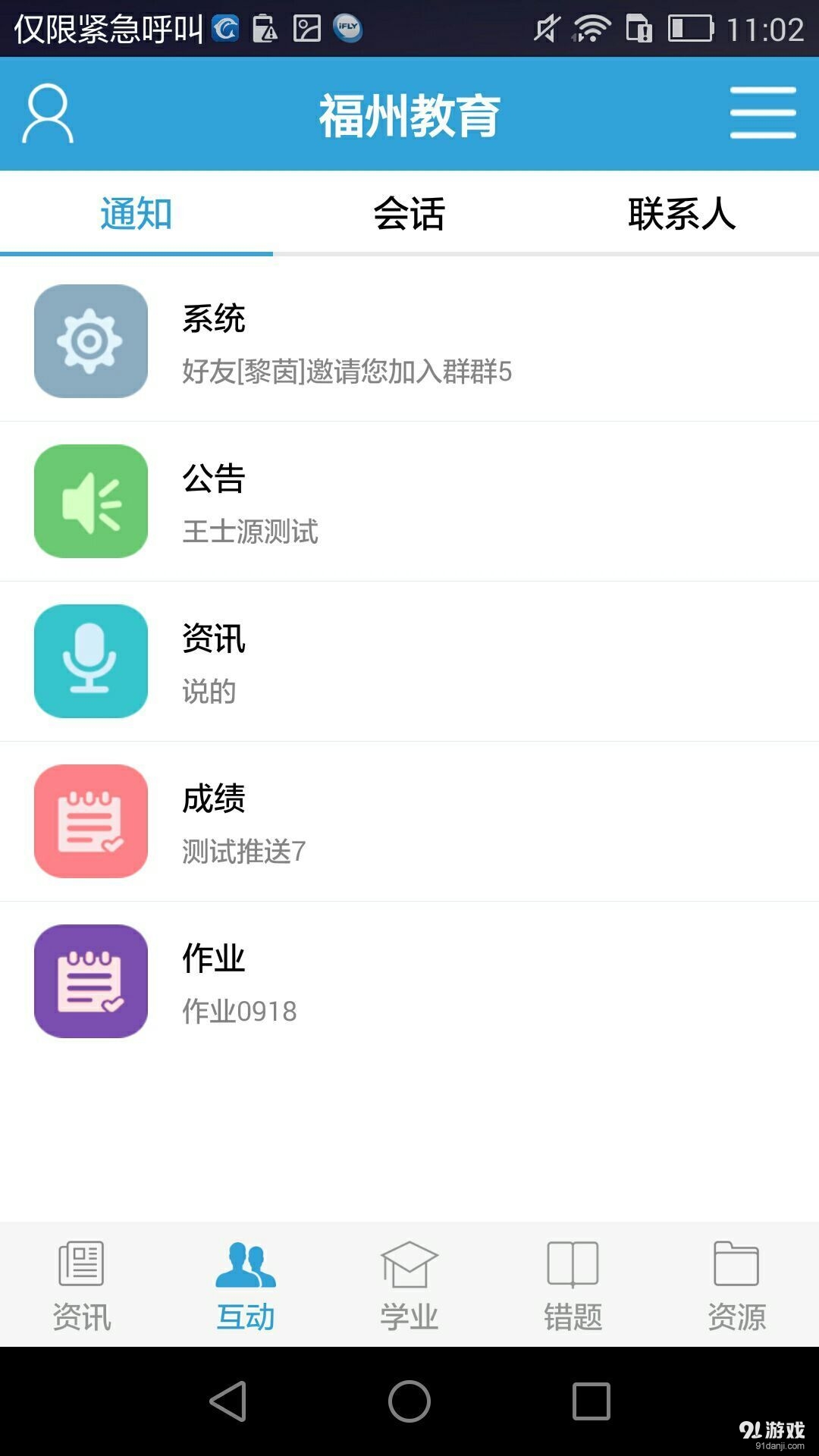This screenshot has height=1456, width=819.
Task: Tap the green 公告 speaker icon
Action: pyautogui.click(x=90, y=500)
